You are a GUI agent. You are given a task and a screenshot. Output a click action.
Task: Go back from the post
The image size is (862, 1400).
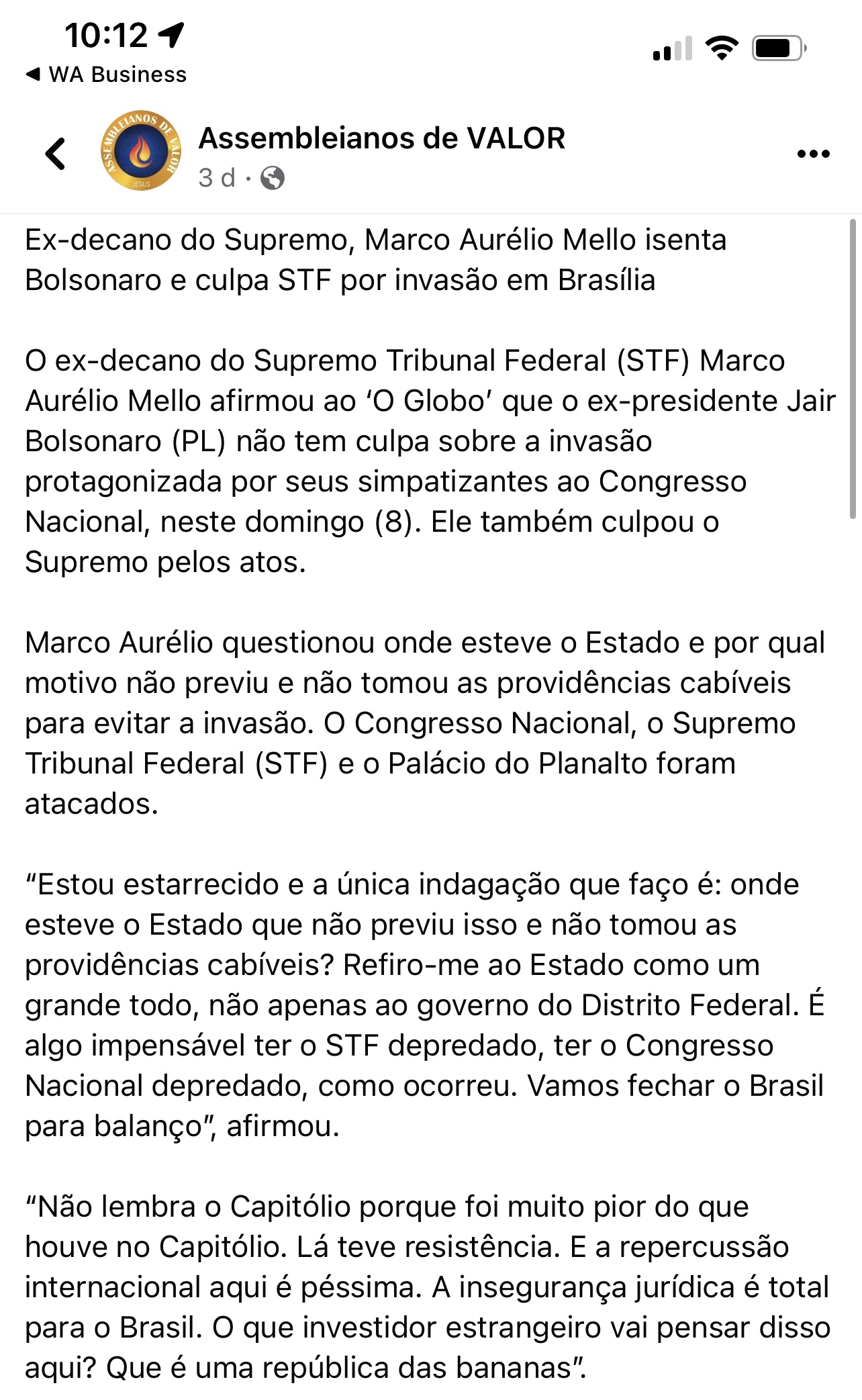pos(55,154)
